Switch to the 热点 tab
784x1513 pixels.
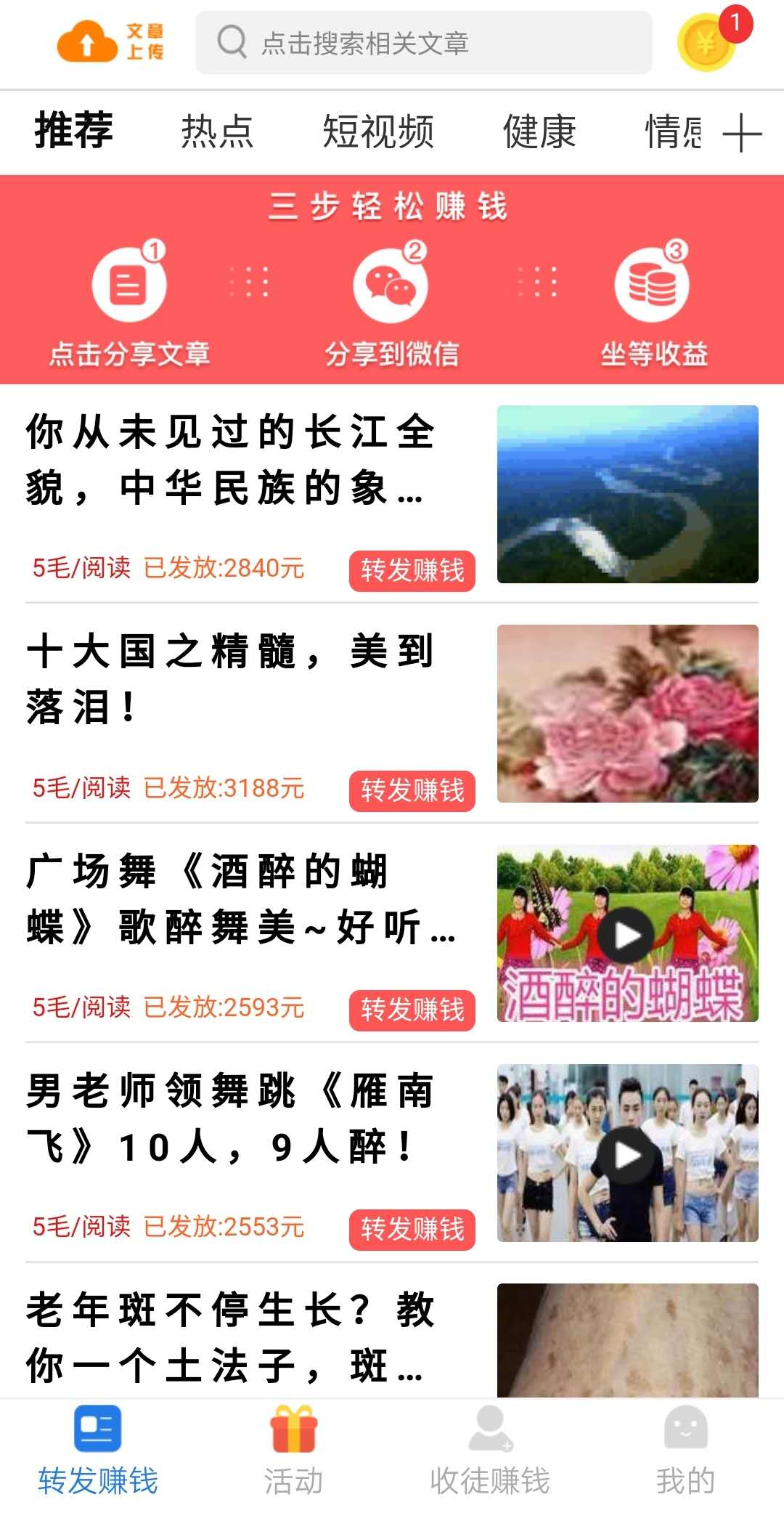click(x=217, y=131)
